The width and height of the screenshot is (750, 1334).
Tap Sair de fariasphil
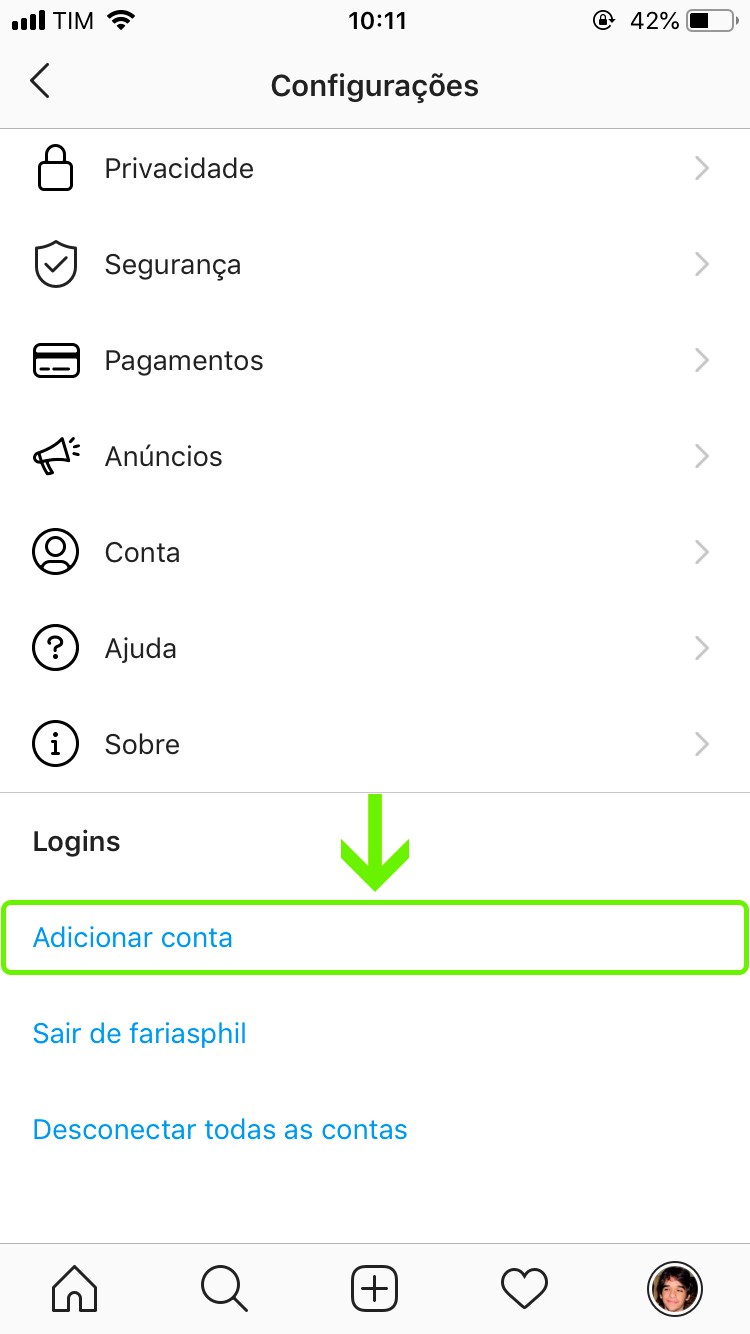point(140,1033)
